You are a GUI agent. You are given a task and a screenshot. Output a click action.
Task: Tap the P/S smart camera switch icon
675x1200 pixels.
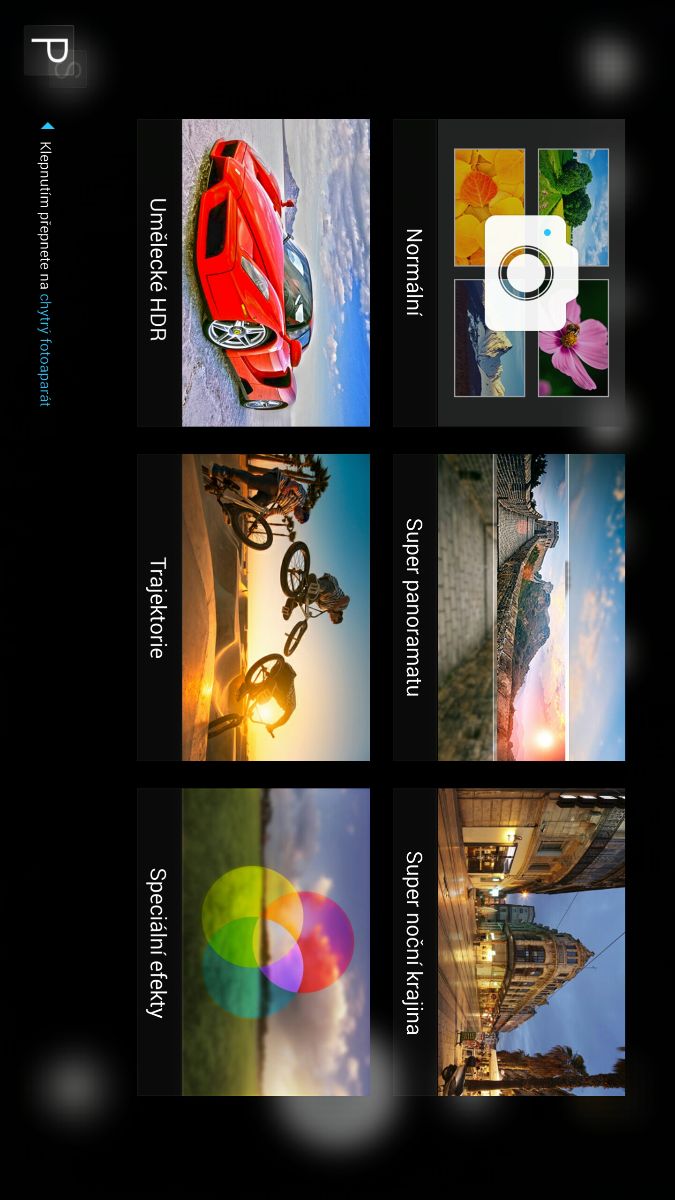point(54,55)
